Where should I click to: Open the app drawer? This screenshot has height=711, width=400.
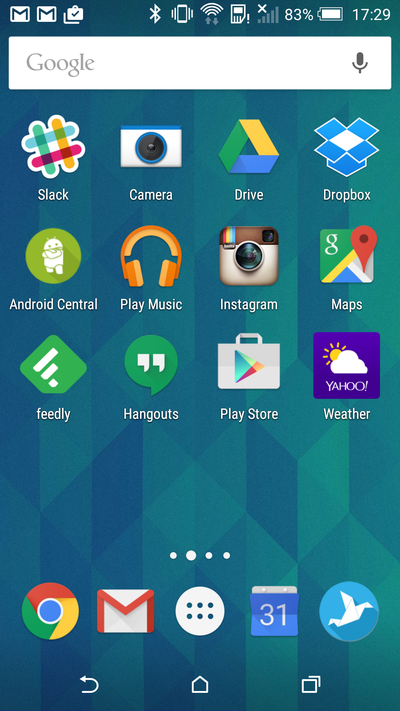pos(200,611)
